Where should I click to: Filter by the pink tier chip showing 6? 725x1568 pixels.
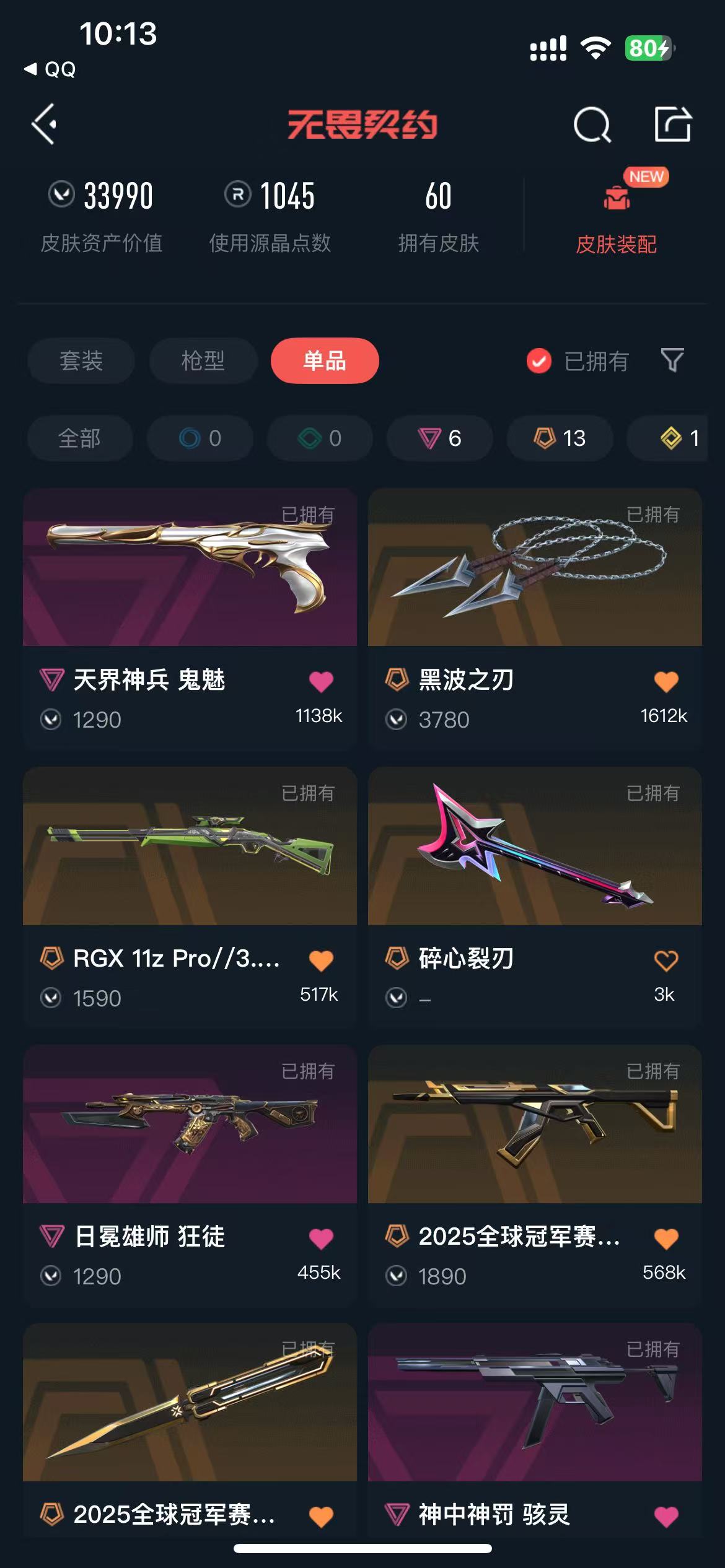(440, 438)
